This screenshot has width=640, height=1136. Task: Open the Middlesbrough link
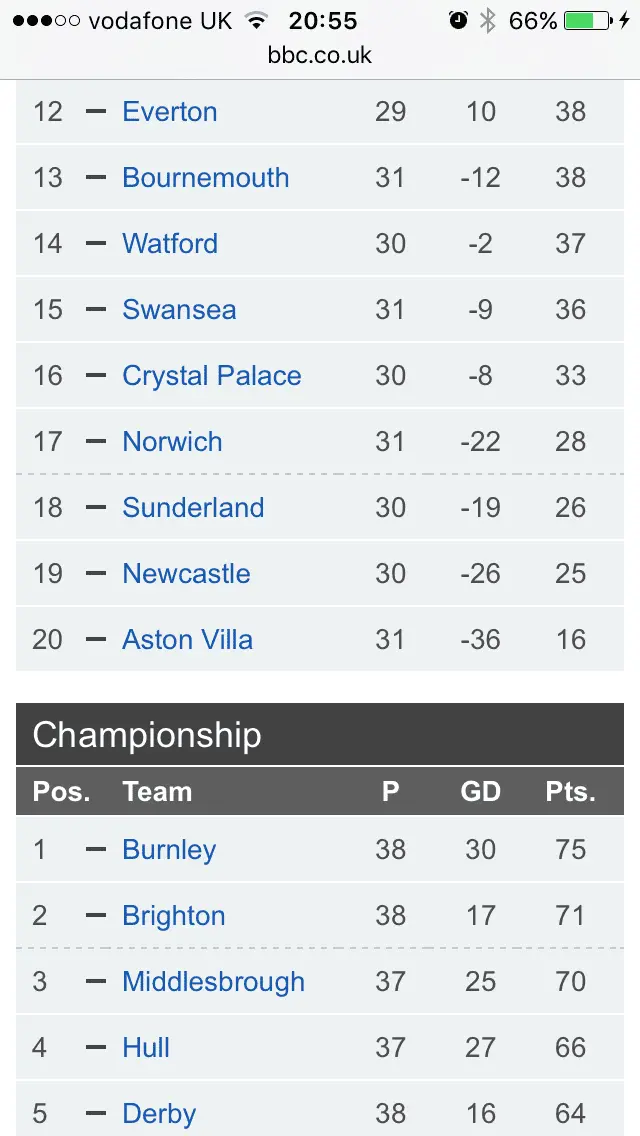coord(213,981)
